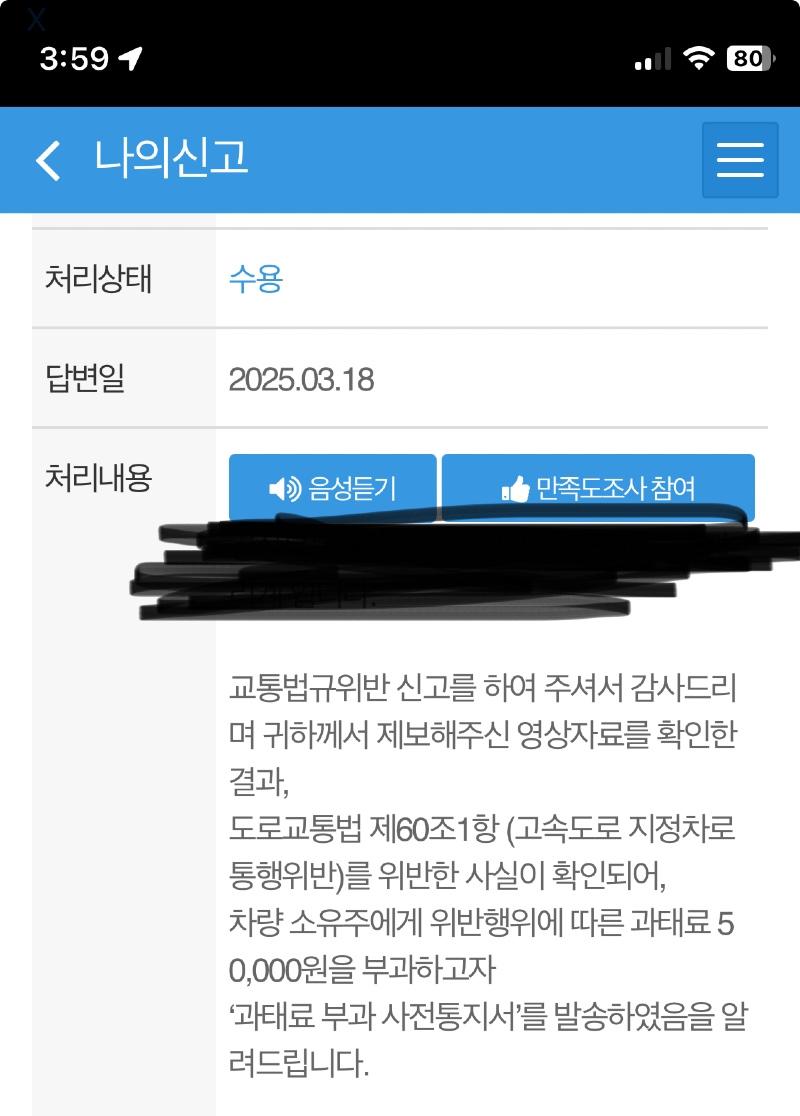Open the hamburger menu
The height and width of the screenshot is (1116, 800).
(740, 160)
